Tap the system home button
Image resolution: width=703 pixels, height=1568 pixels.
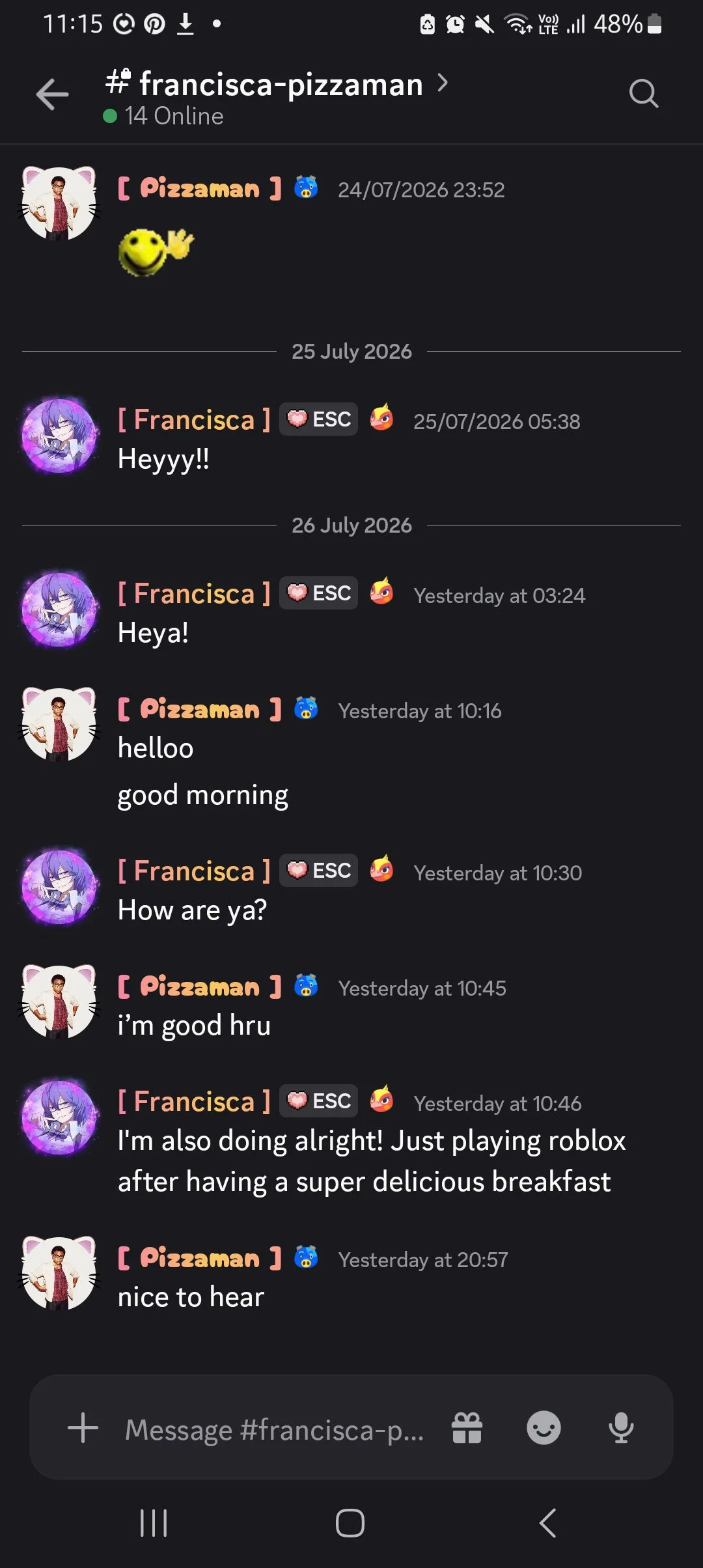tap(350, 1523)
